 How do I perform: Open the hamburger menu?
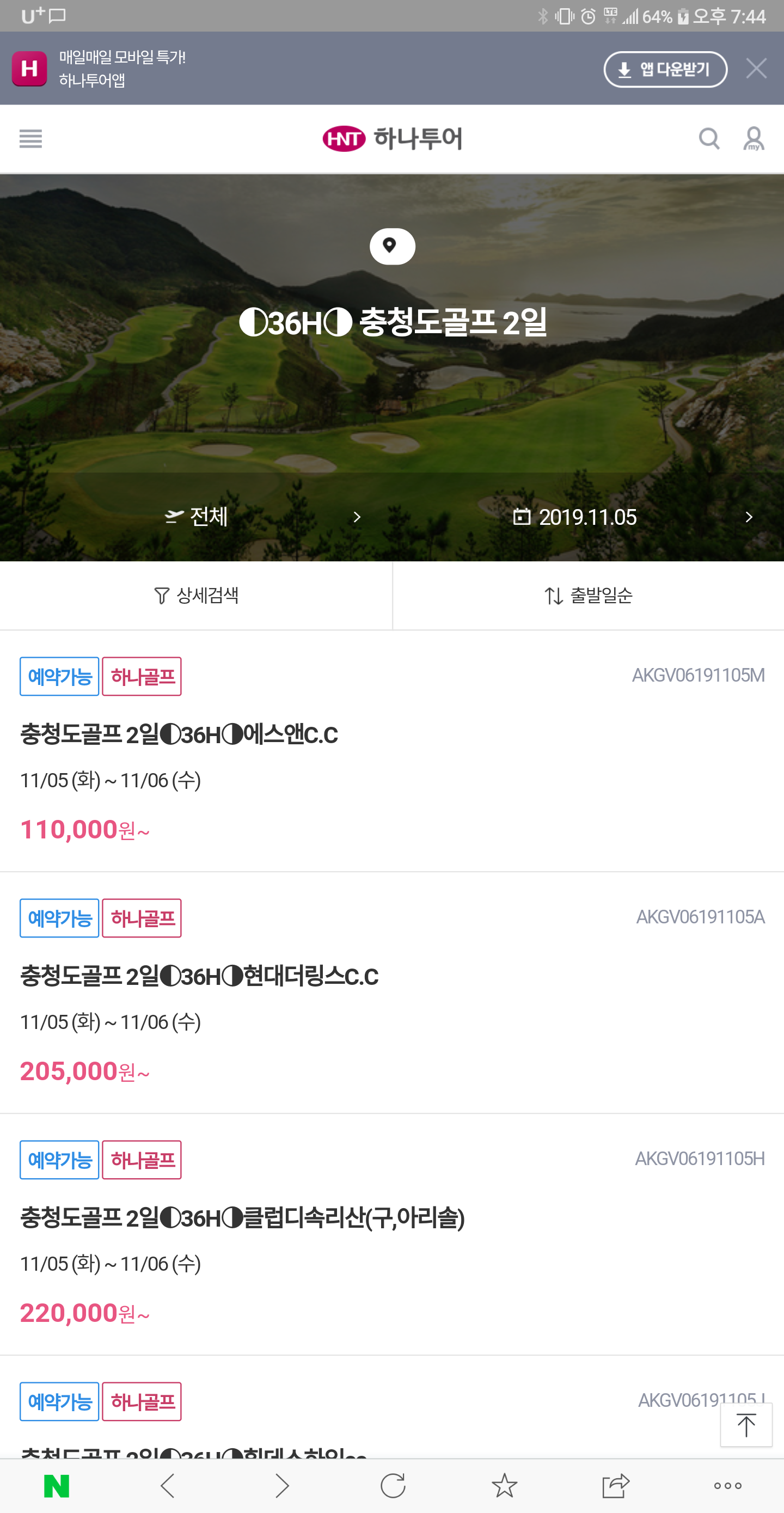(30, 139)
